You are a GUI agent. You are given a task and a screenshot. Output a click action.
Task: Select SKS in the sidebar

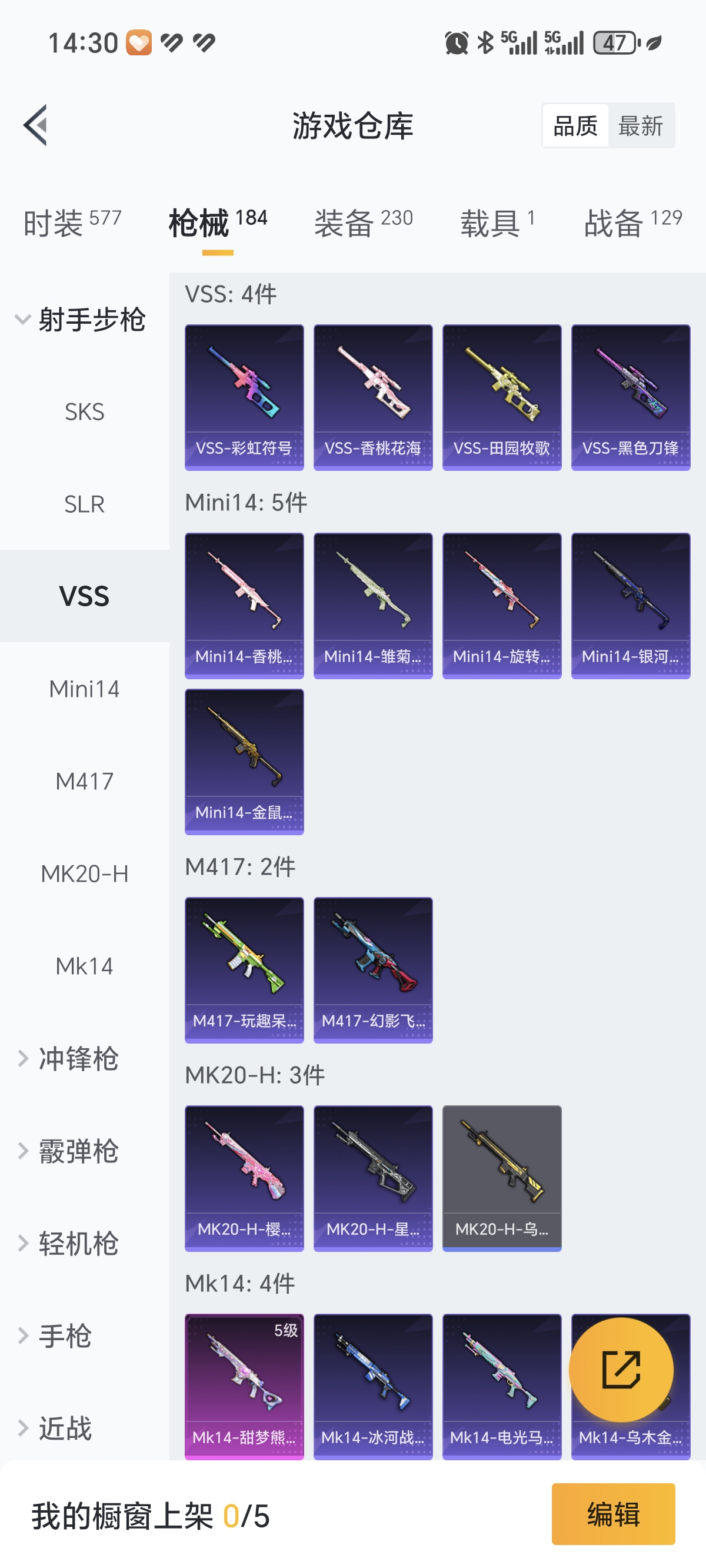tap(84, 411)
